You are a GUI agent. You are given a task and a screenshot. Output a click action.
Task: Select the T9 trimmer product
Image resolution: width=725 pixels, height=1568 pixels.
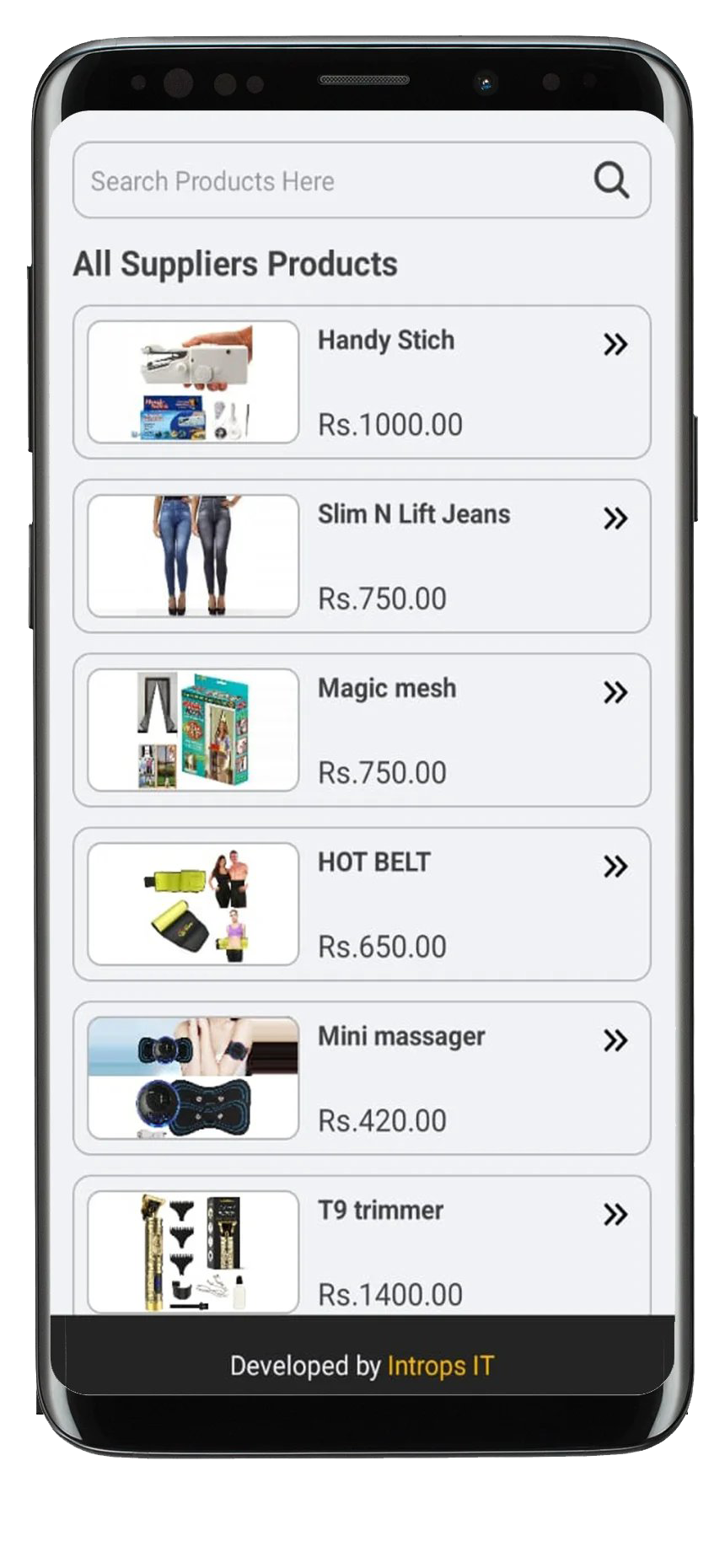(x=362, y=1248)
